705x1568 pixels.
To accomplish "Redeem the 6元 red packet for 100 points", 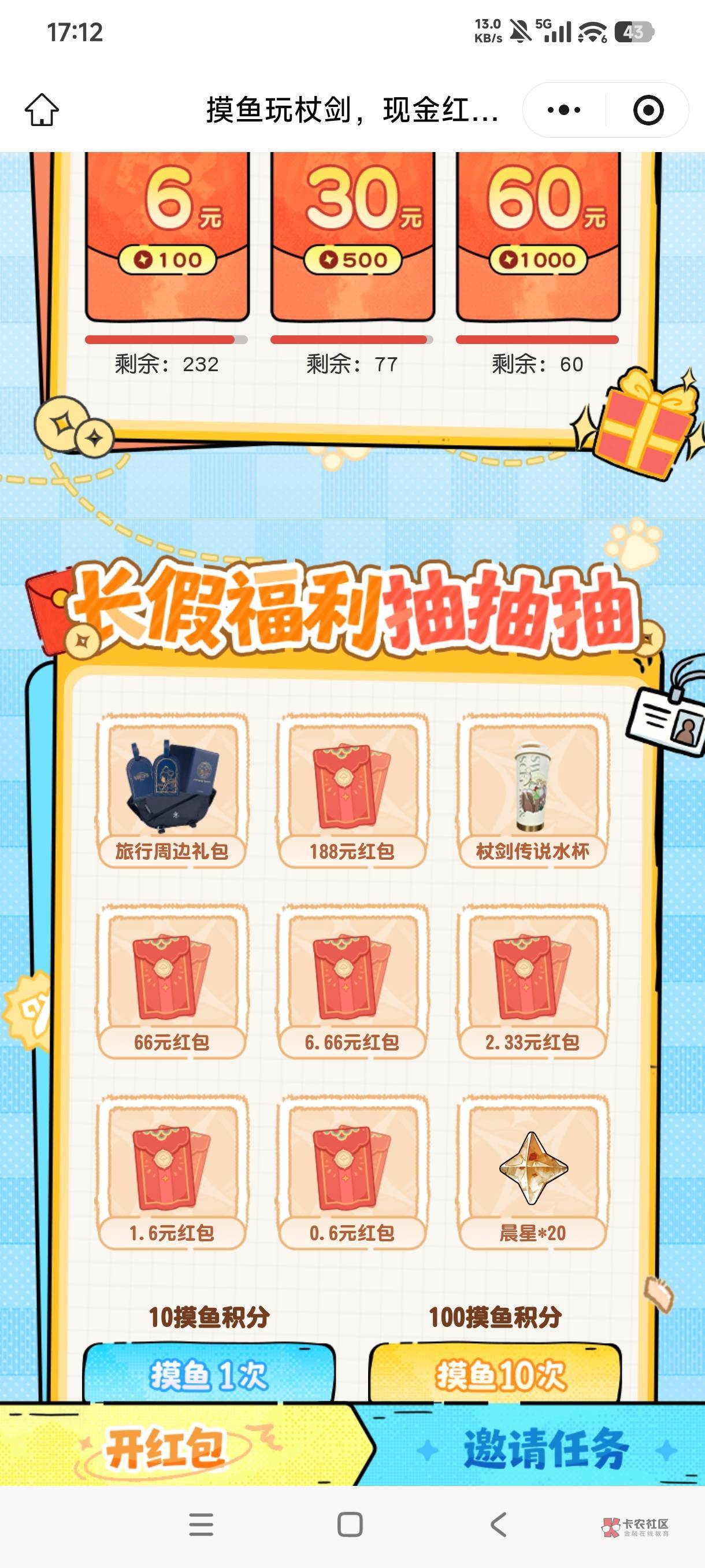I will (167, 235).
